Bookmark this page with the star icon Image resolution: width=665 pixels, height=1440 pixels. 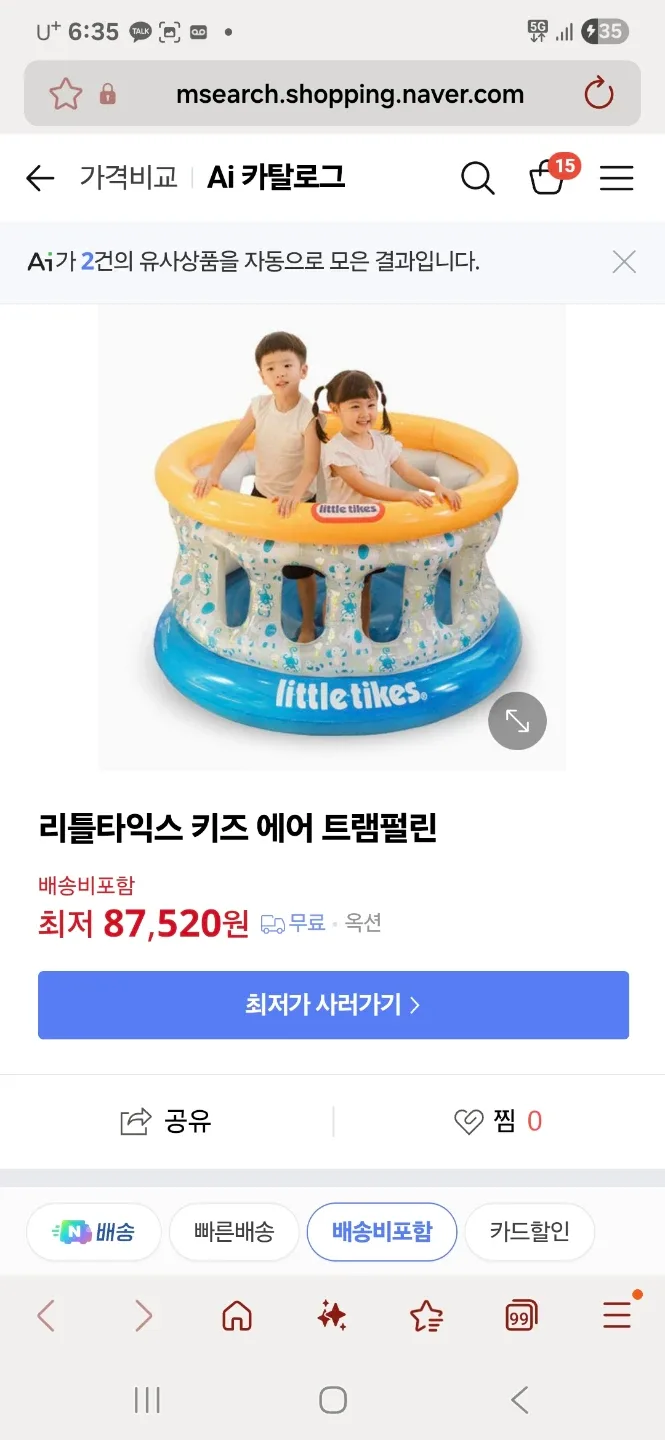click(x=66, y=94)
